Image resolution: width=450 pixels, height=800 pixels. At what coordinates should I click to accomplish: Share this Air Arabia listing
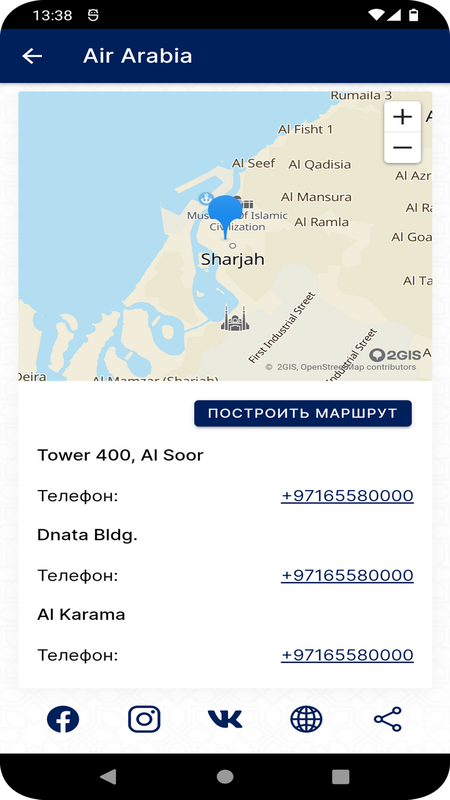click(x=388, y=719)
